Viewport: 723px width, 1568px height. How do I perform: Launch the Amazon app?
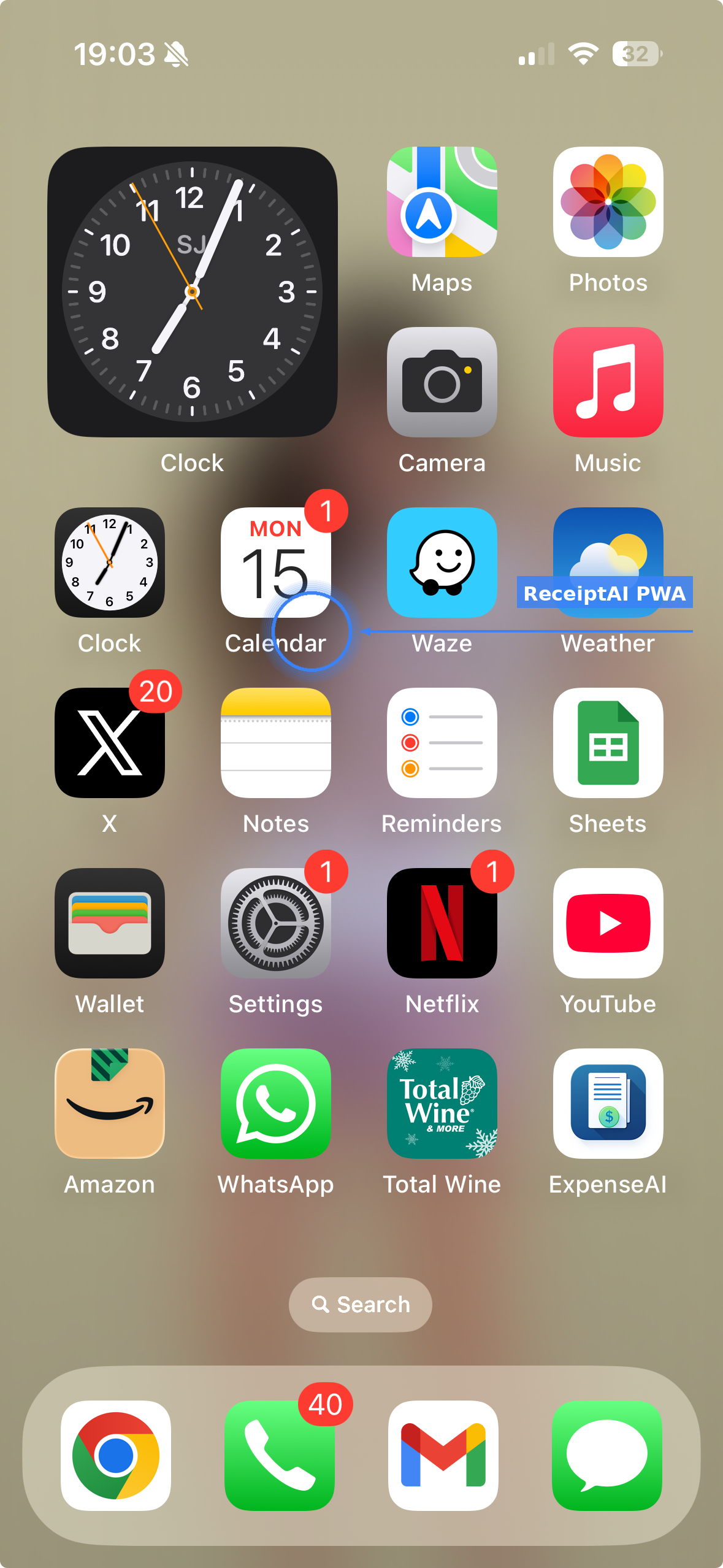[110, 1104]
